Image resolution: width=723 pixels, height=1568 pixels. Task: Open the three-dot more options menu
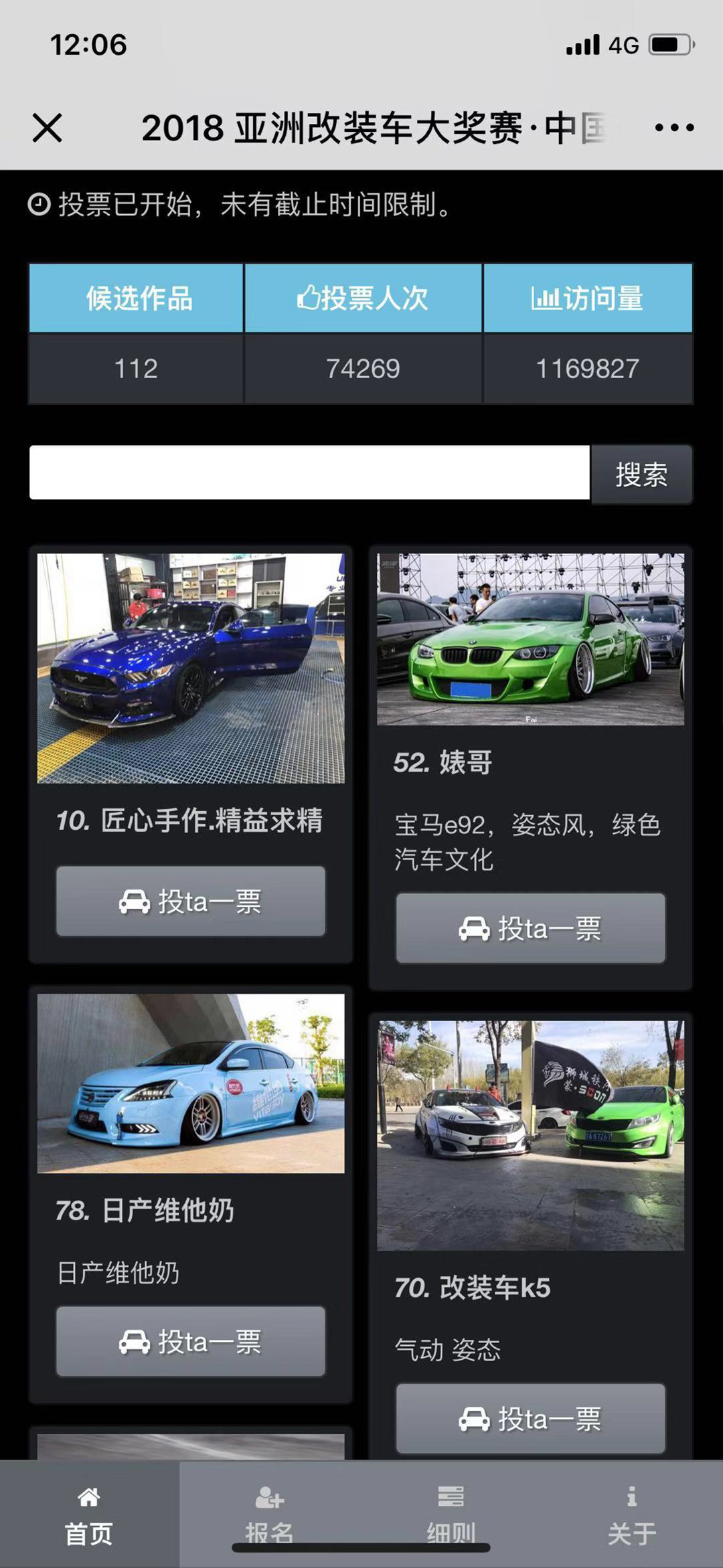point(673,127)
